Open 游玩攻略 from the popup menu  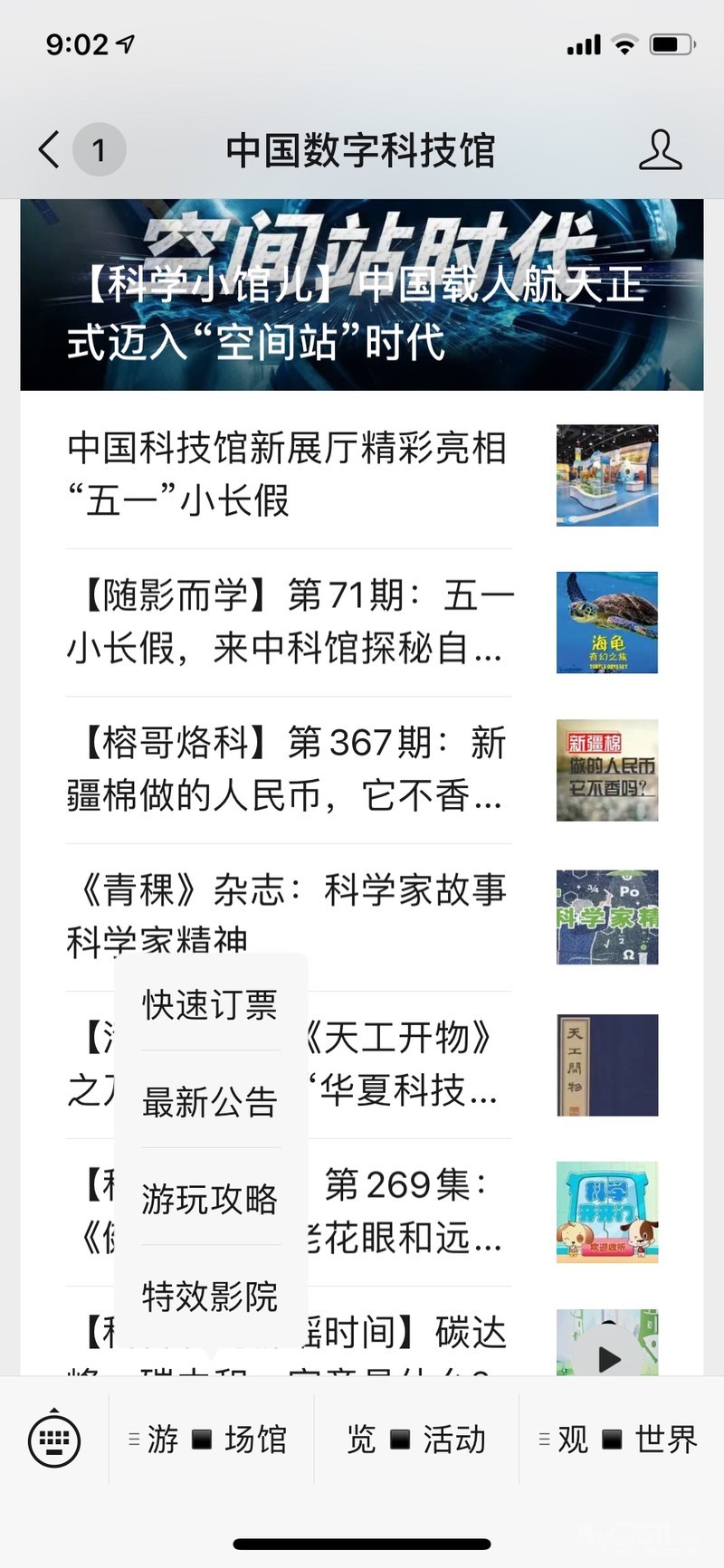pos(210,1199)
